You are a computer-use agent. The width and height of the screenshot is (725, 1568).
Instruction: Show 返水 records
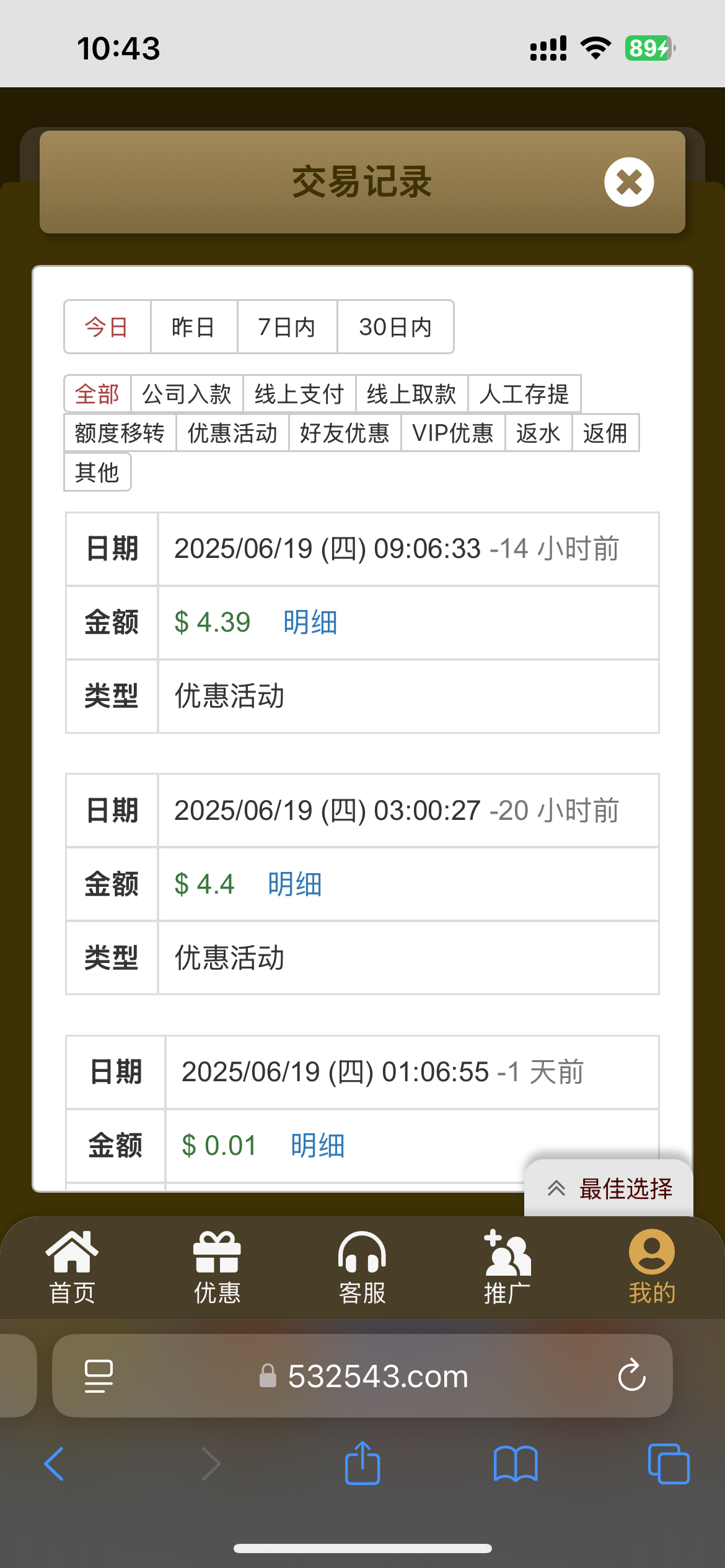coord(538,433)
